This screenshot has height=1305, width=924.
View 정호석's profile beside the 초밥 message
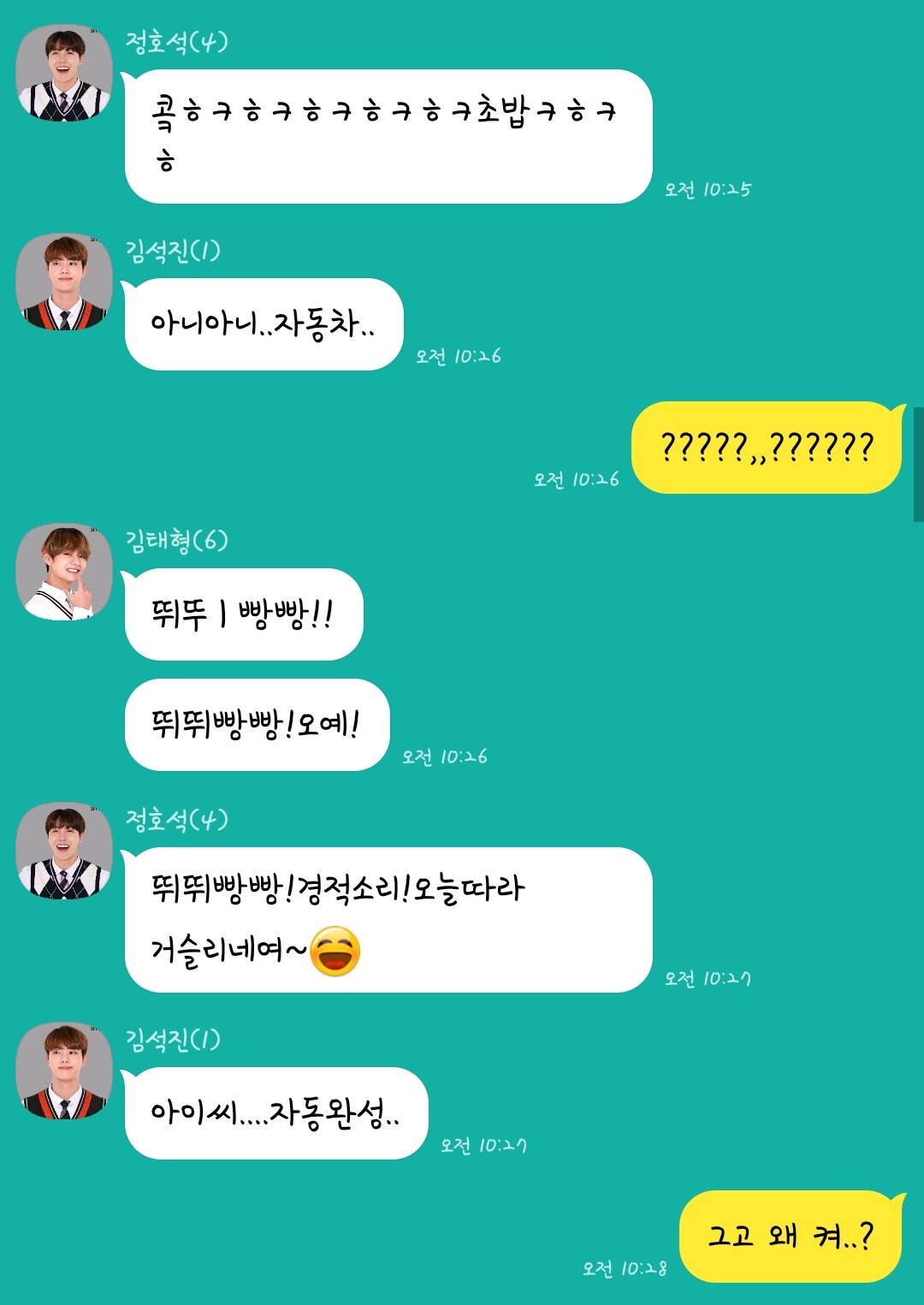[x=64, y=73]
